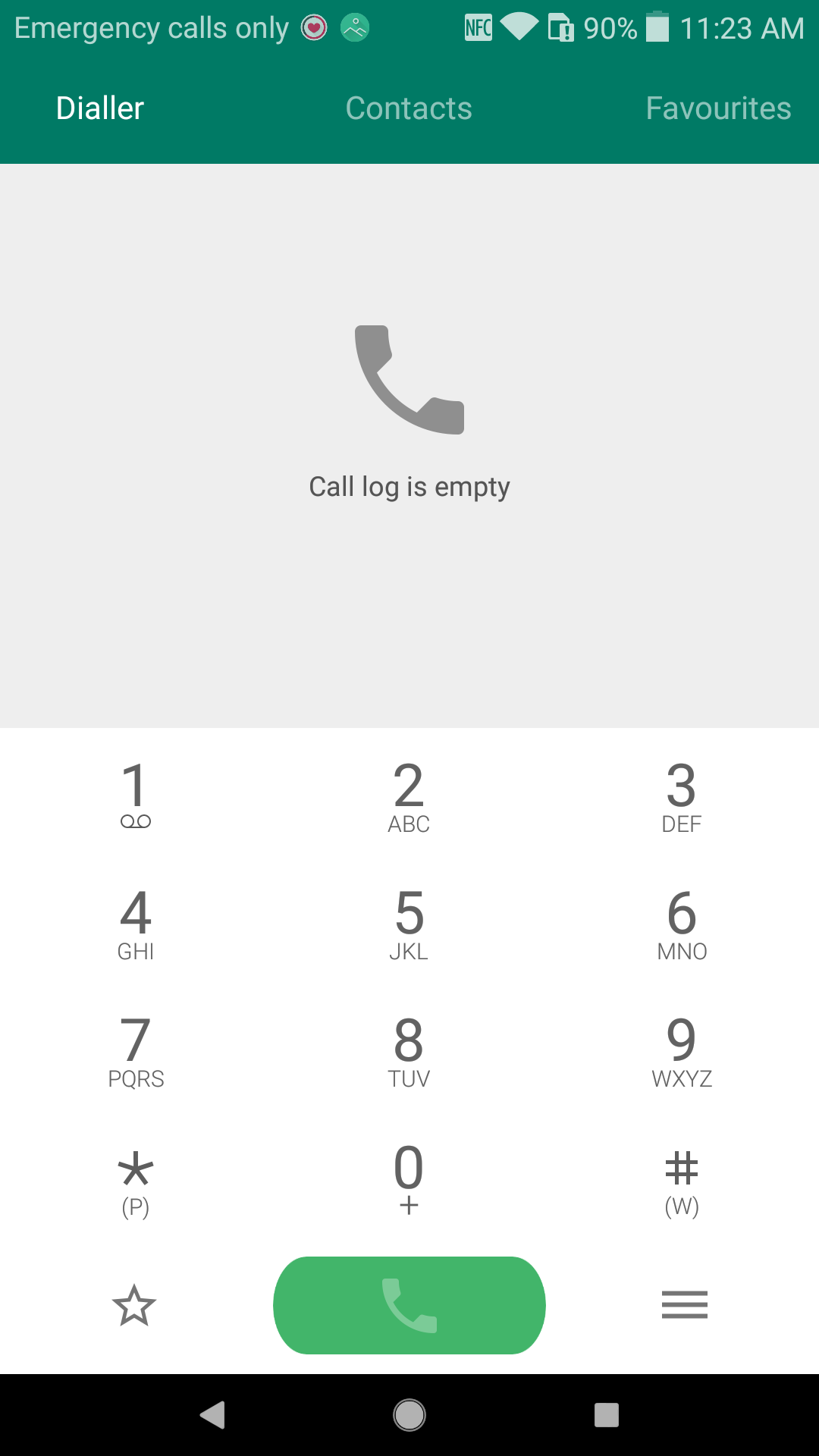Switch to the Favourites tab
Screen dimensions: 819x1456
click(x=718, y=108)
